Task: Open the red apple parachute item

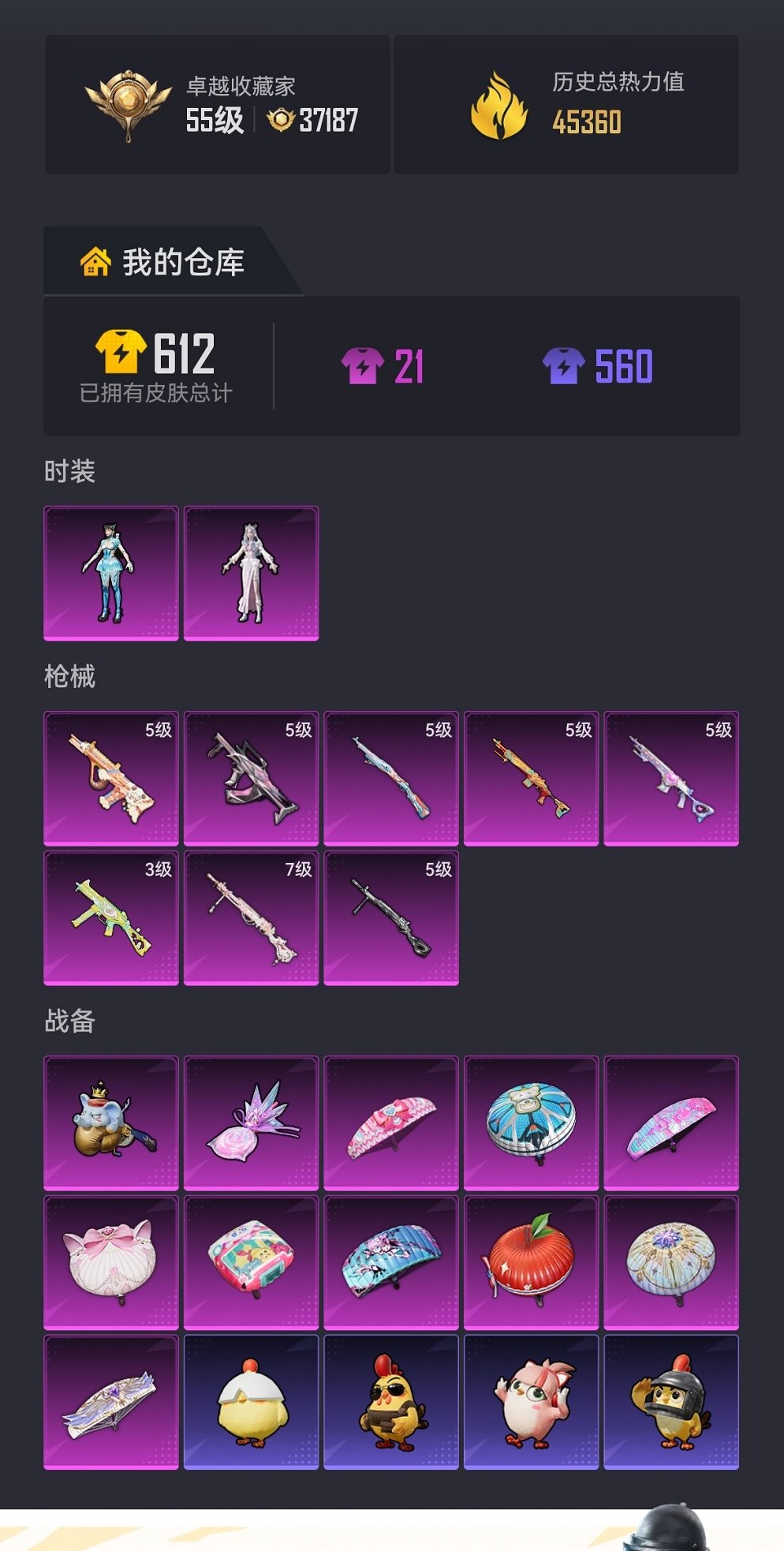Action: click(x=531, y=1261)
